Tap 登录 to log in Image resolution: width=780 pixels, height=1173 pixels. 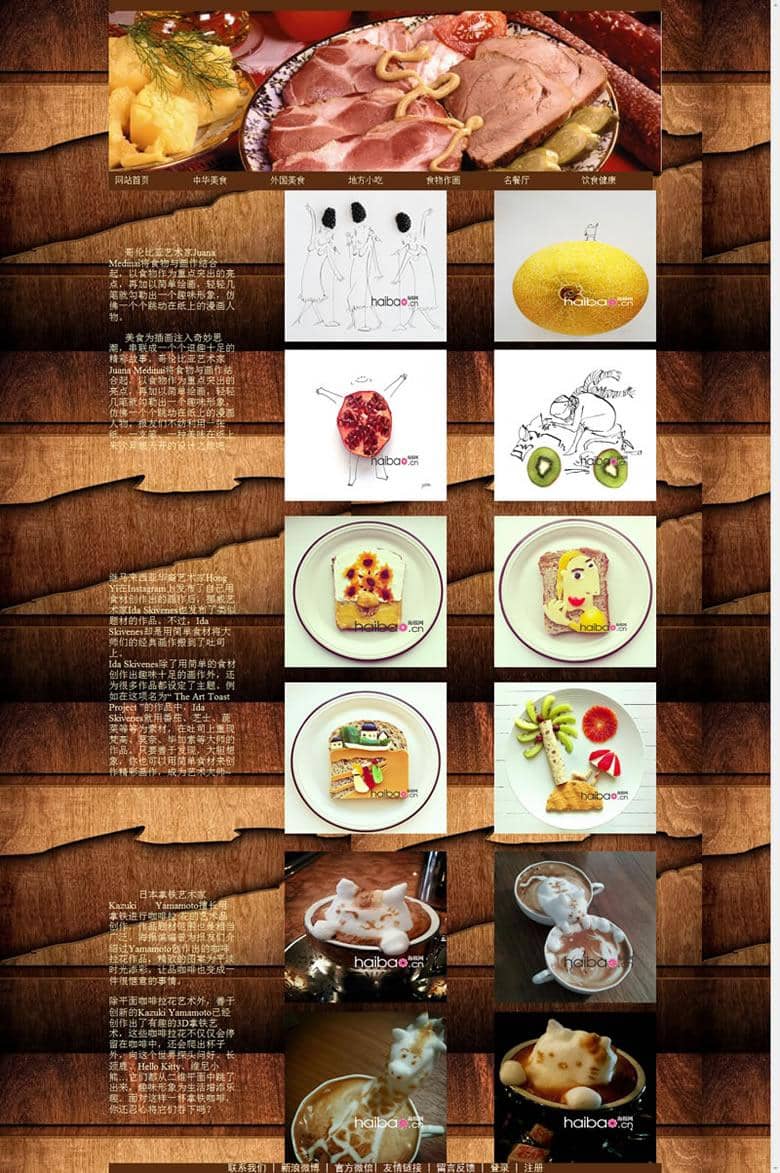point(500,1167)
